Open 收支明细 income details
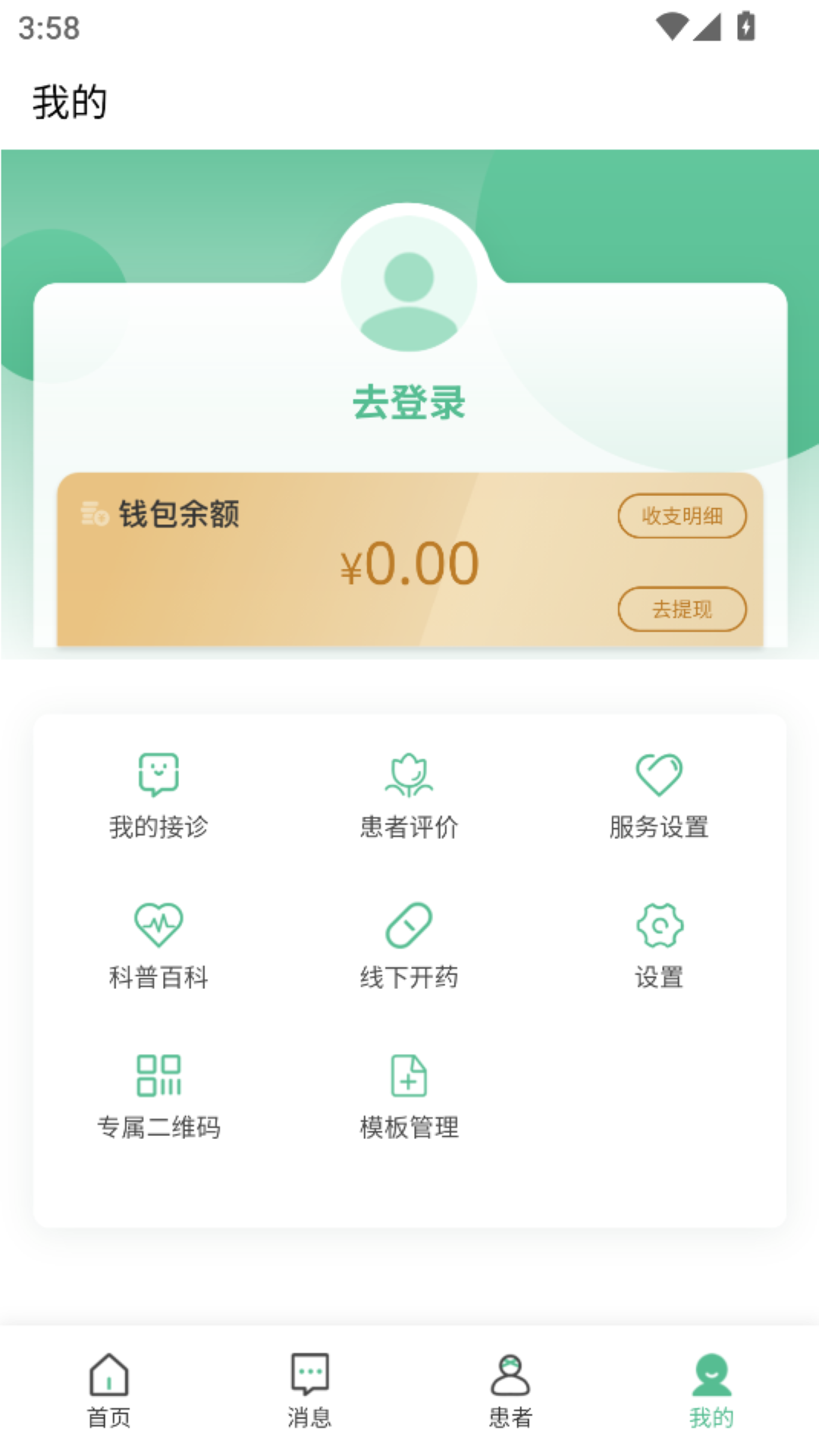Viewport: 819px width, 1456px height. tap(682, 515)
